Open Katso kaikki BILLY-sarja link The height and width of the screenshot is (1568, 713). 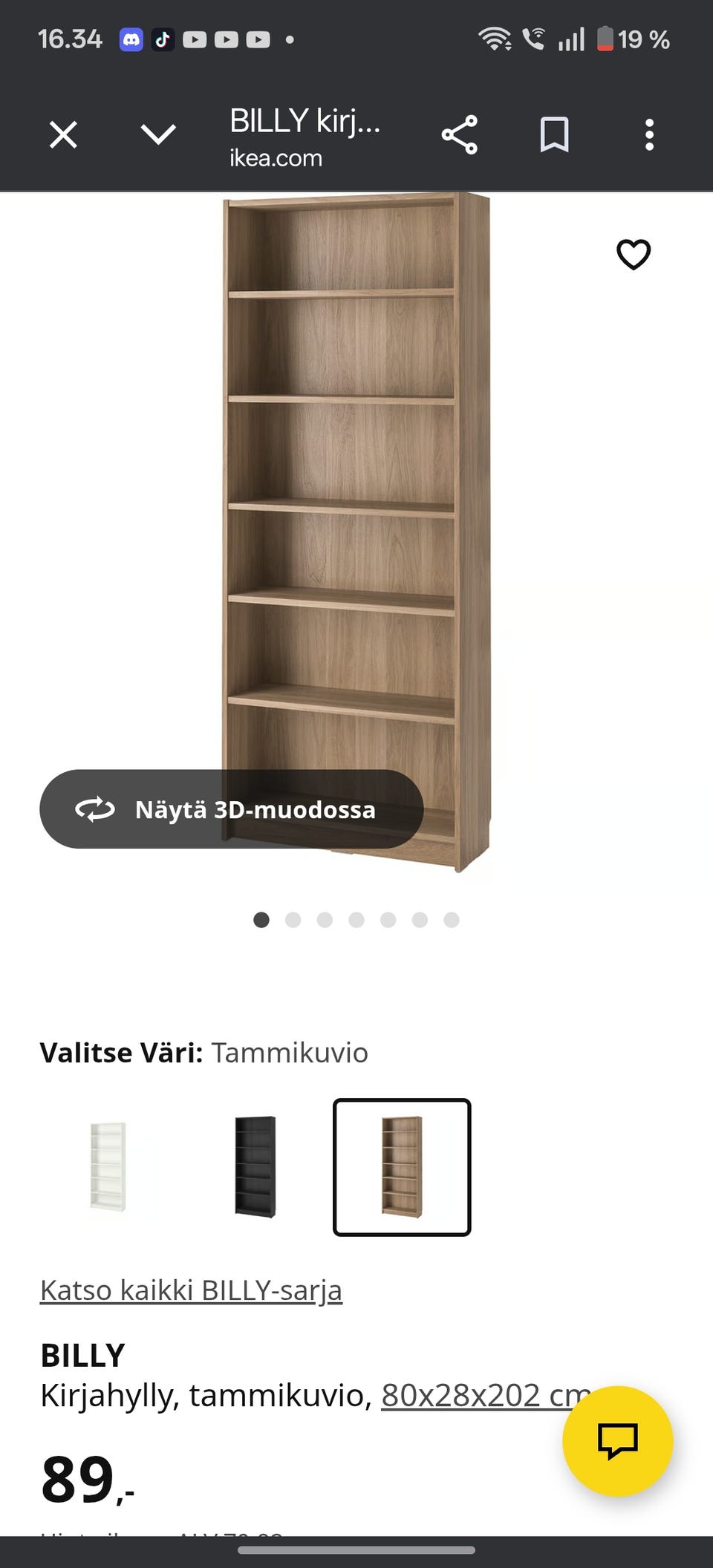click(x=191, y=1290)
